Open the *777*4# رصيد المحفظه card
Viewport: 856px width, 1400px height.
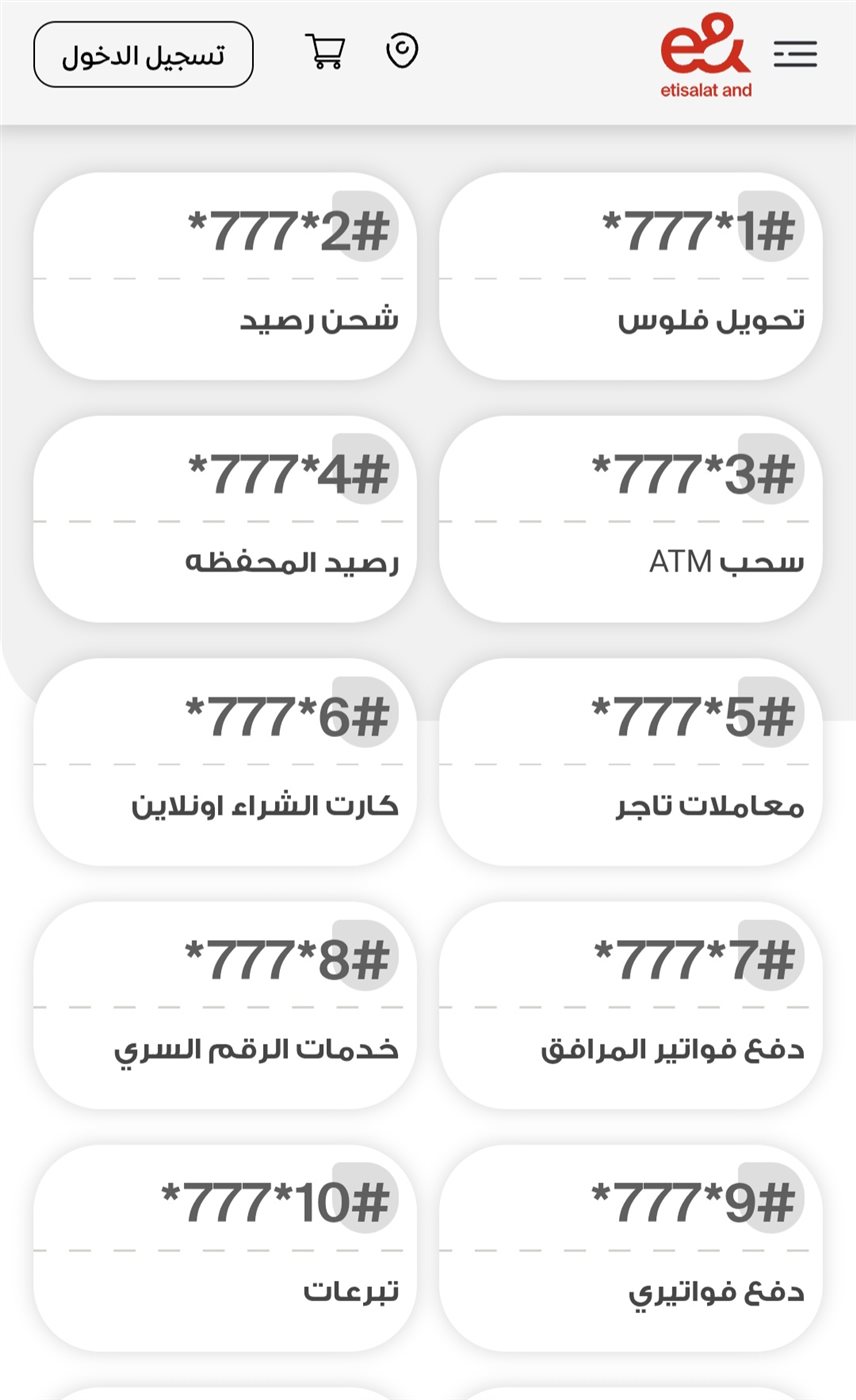coord(225,519)
